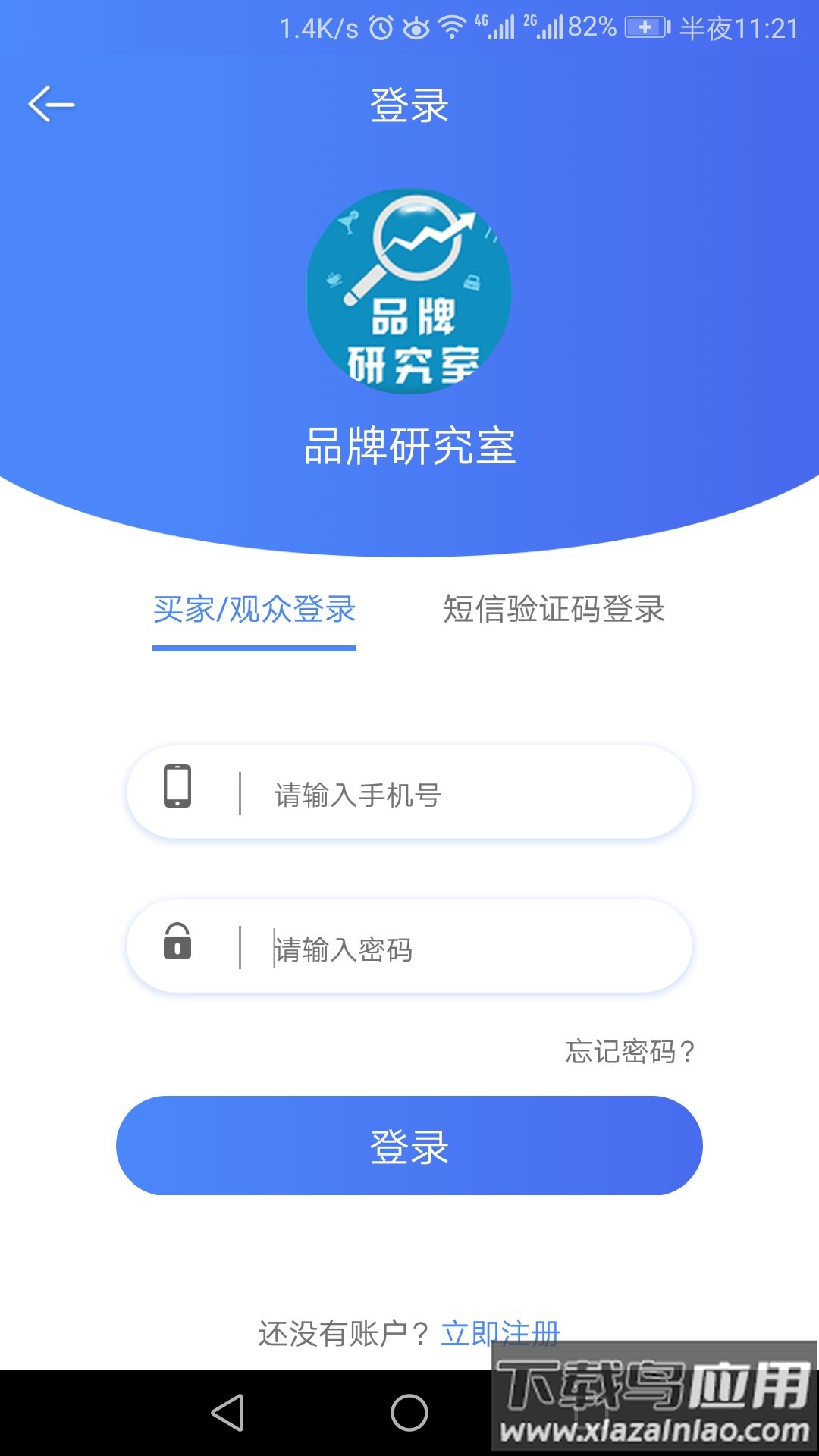
Task: Tap the back arrow to leave login
Action: (50, 103)
